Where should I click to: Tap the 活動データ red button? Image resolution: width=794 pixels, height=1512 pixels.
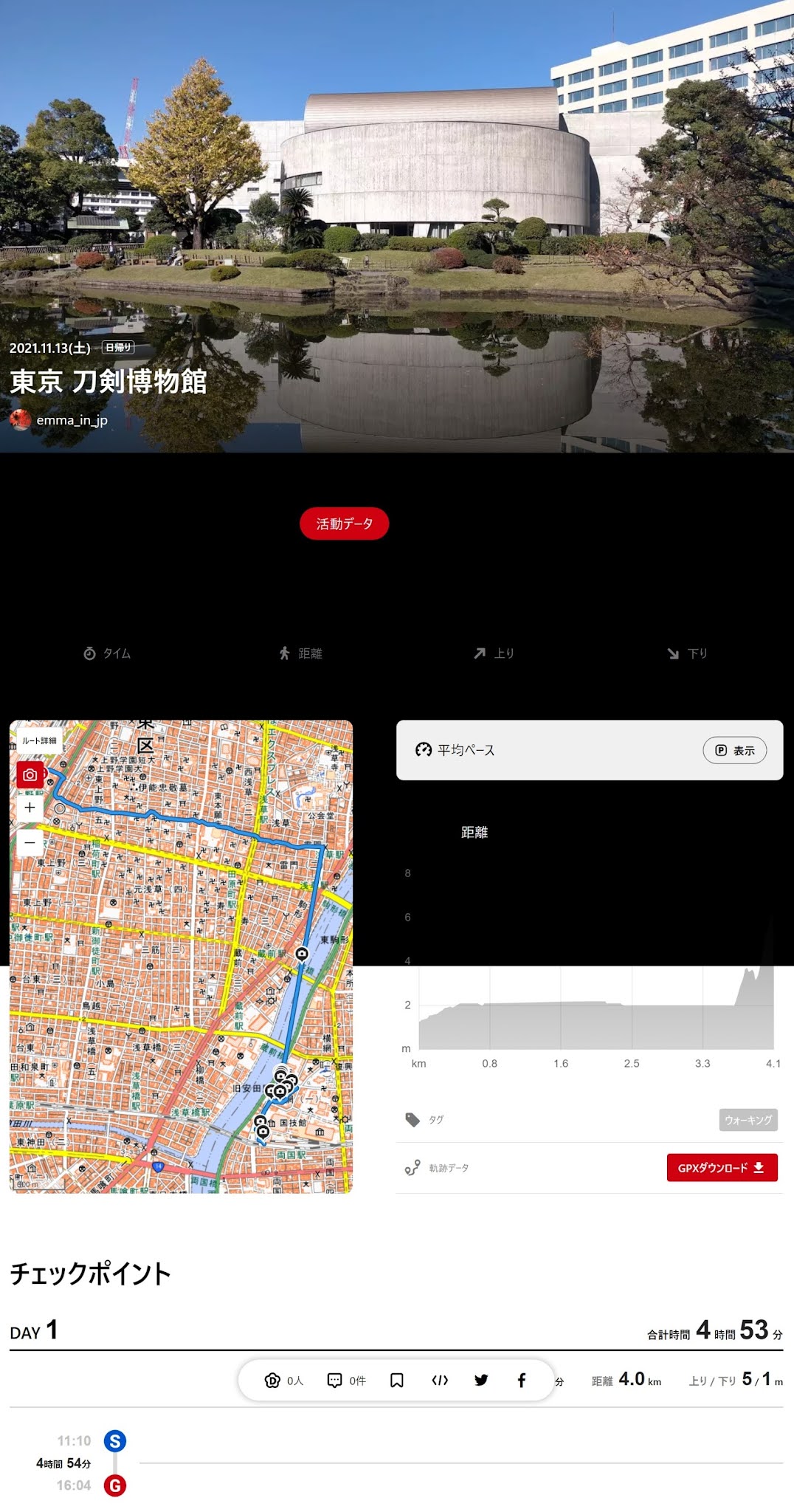(344, 523)
